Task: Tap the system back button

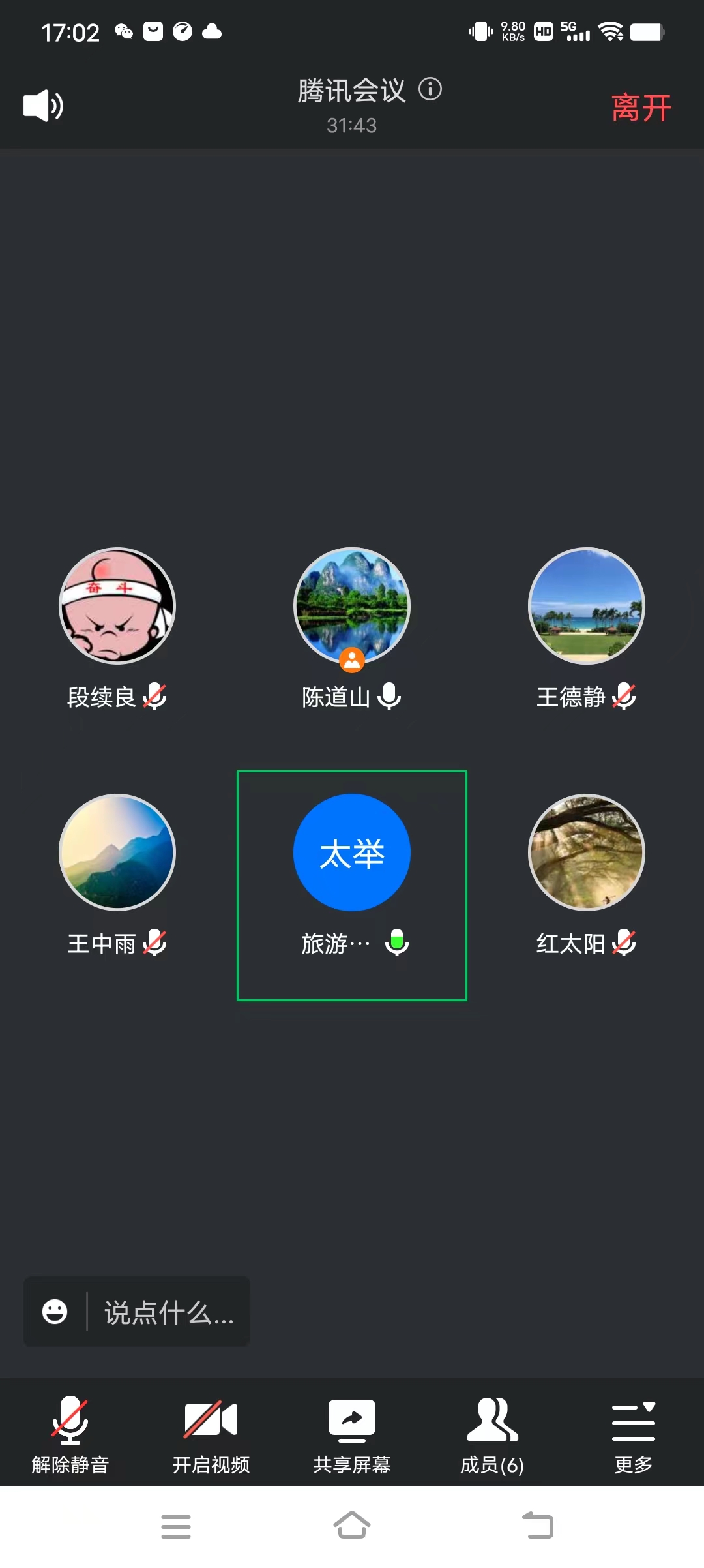Action: click(x=538, y=1526)
